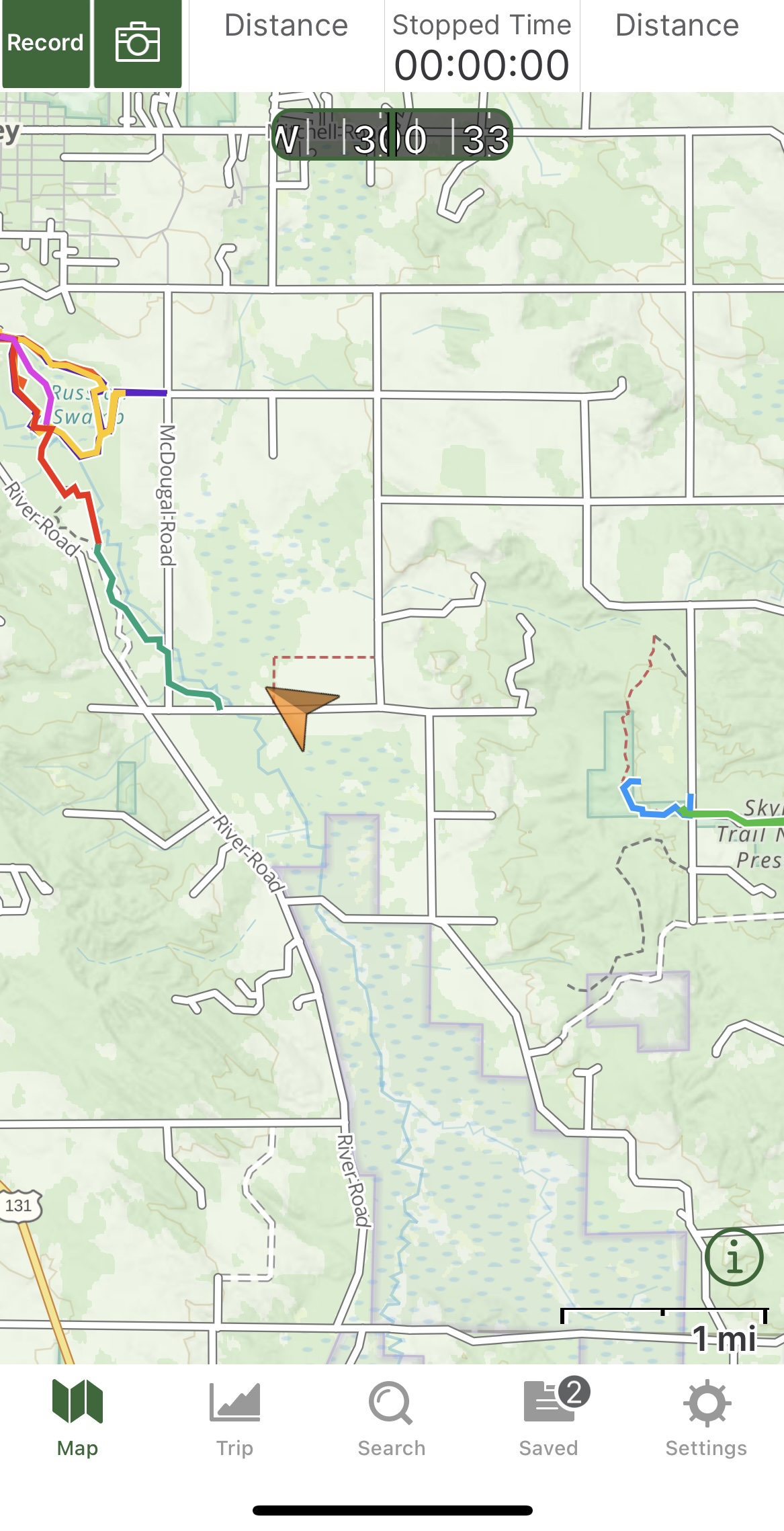784x1531 pixels.
Task: Select the Map tab
Action: 77,1418
